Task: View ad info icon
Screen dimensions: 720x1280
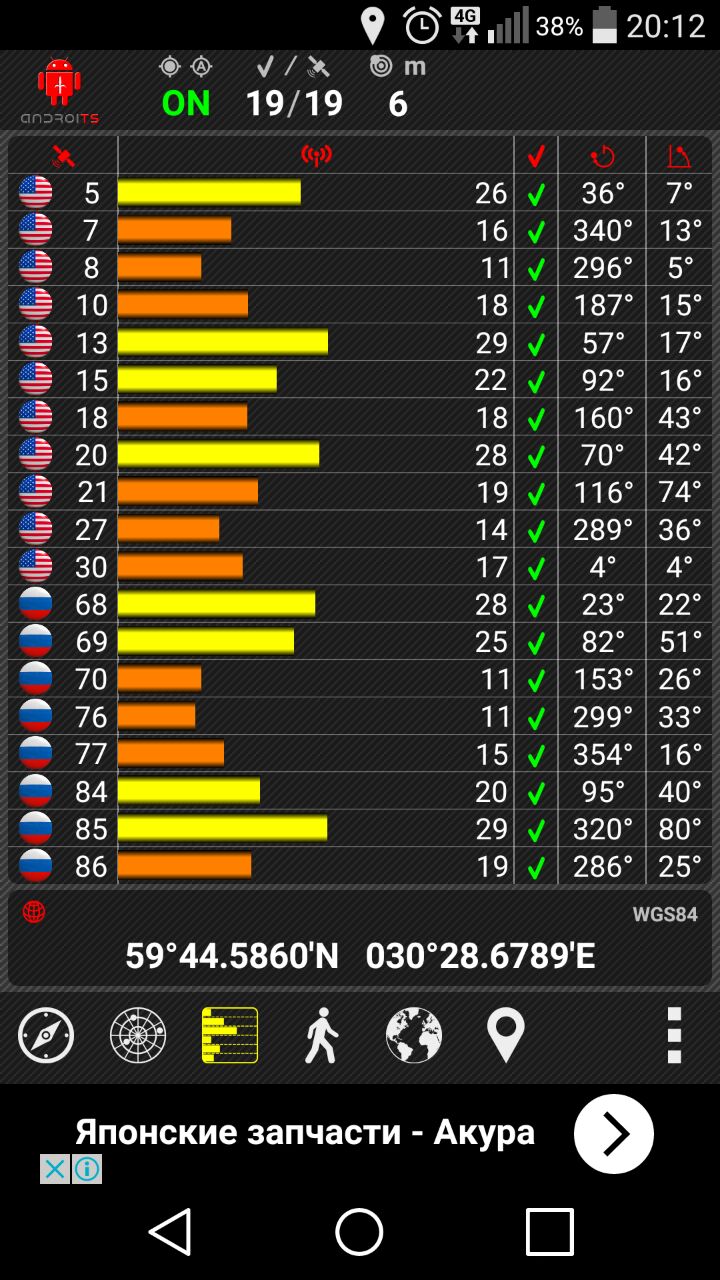Action: click(x=87, y=1168)
